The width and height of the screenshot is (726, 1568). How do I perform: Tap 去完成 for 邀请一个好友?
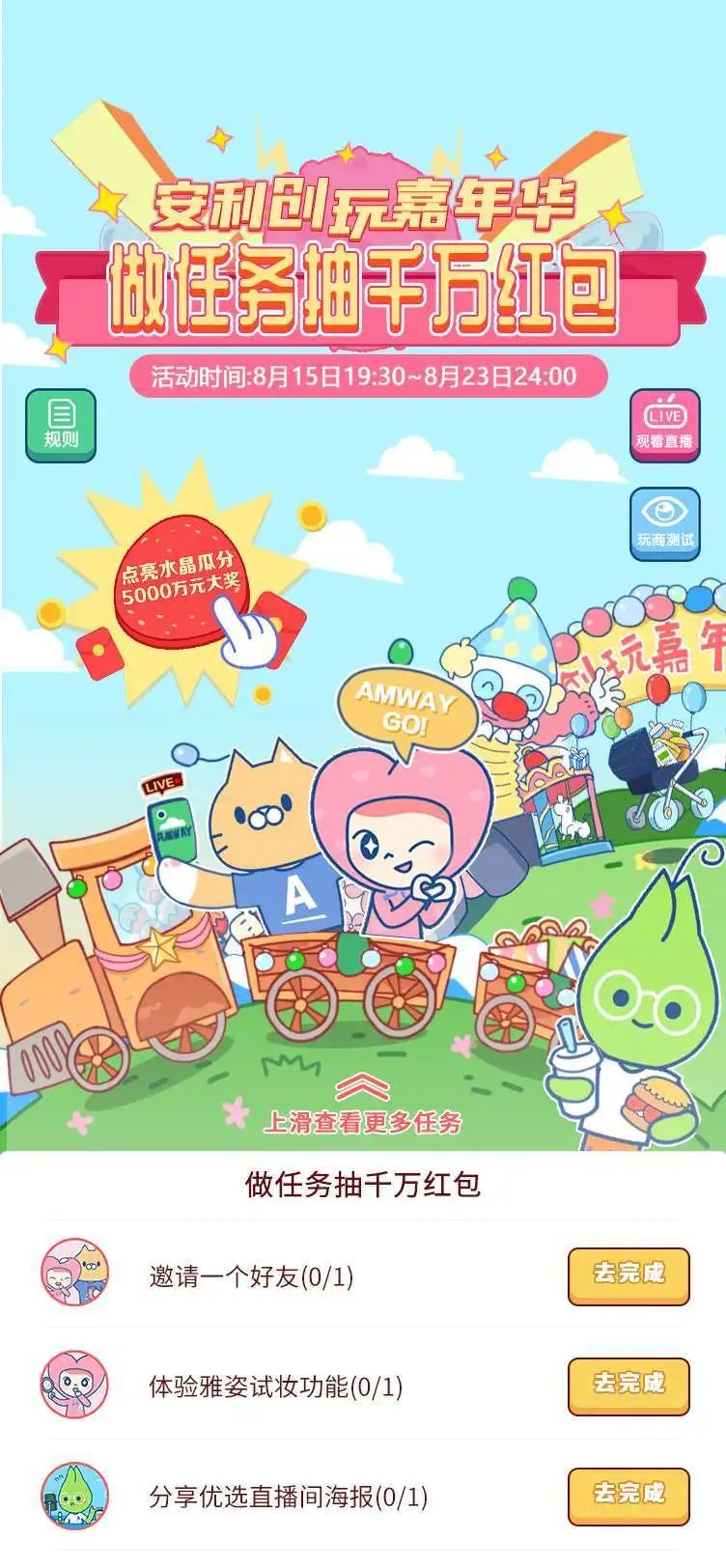point(628,1274)
